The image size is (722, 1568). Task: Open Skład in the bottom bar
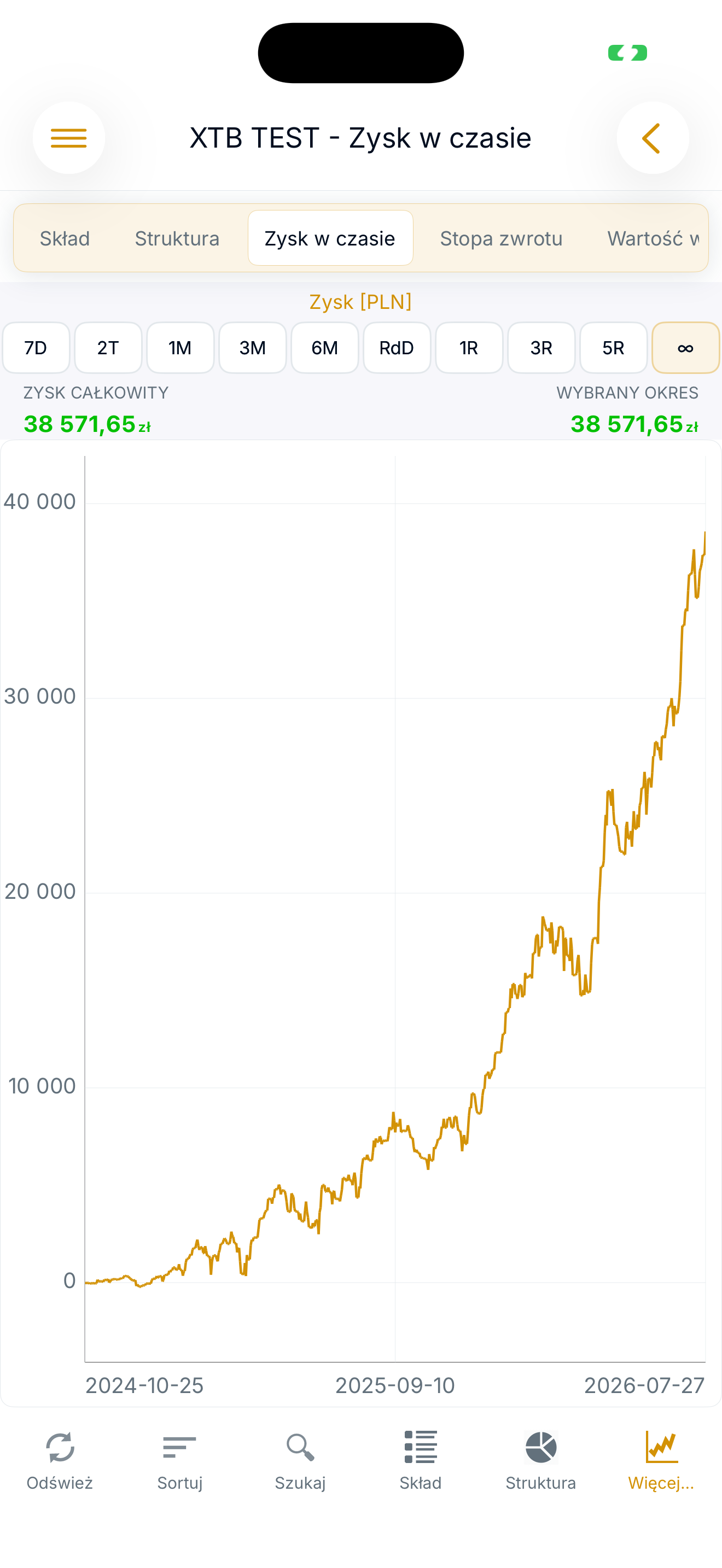coord(421,1461)
